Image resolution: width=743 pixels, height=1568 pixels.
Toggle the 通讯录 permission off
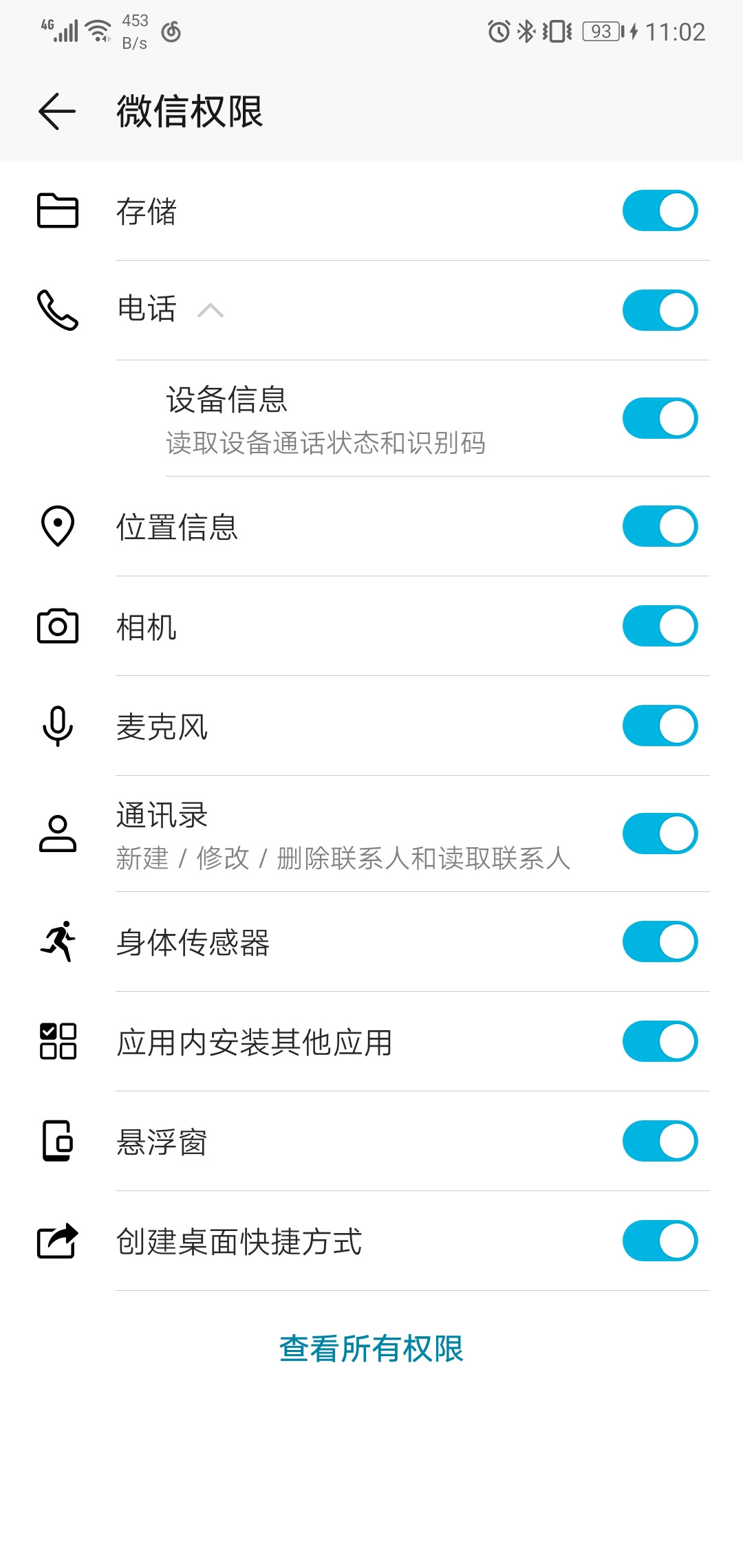(x=660, y=834)
